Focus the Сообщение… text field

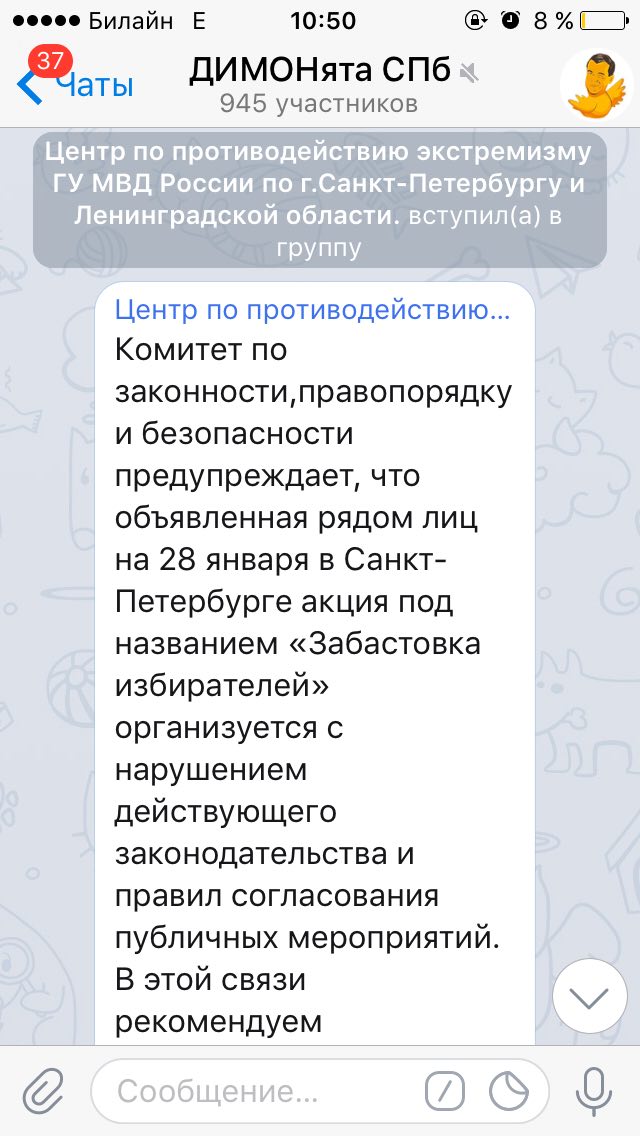point(320,1090)
